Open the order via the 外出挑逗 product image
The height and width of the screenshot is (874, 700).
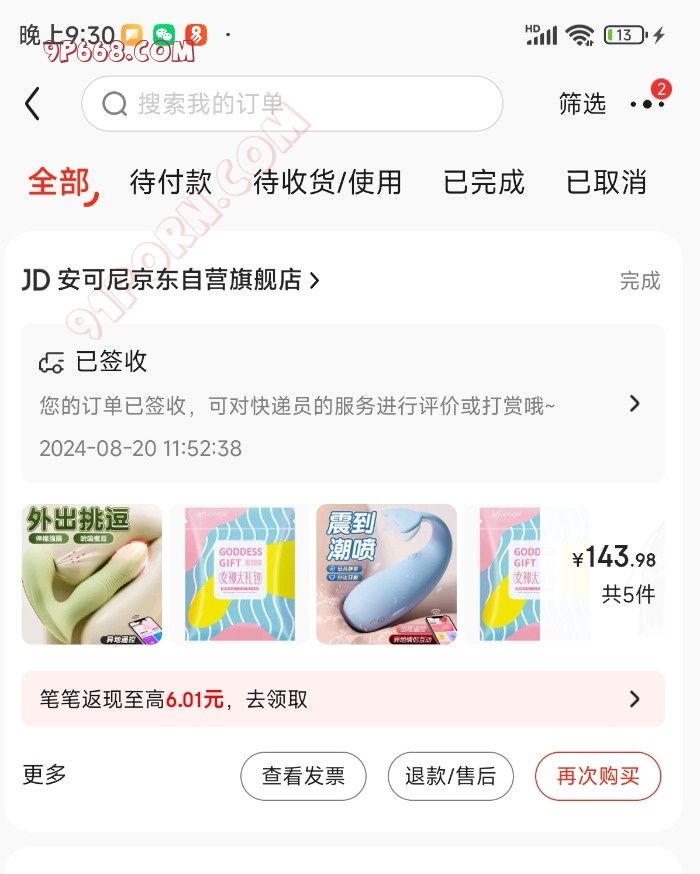pos(92,574)
